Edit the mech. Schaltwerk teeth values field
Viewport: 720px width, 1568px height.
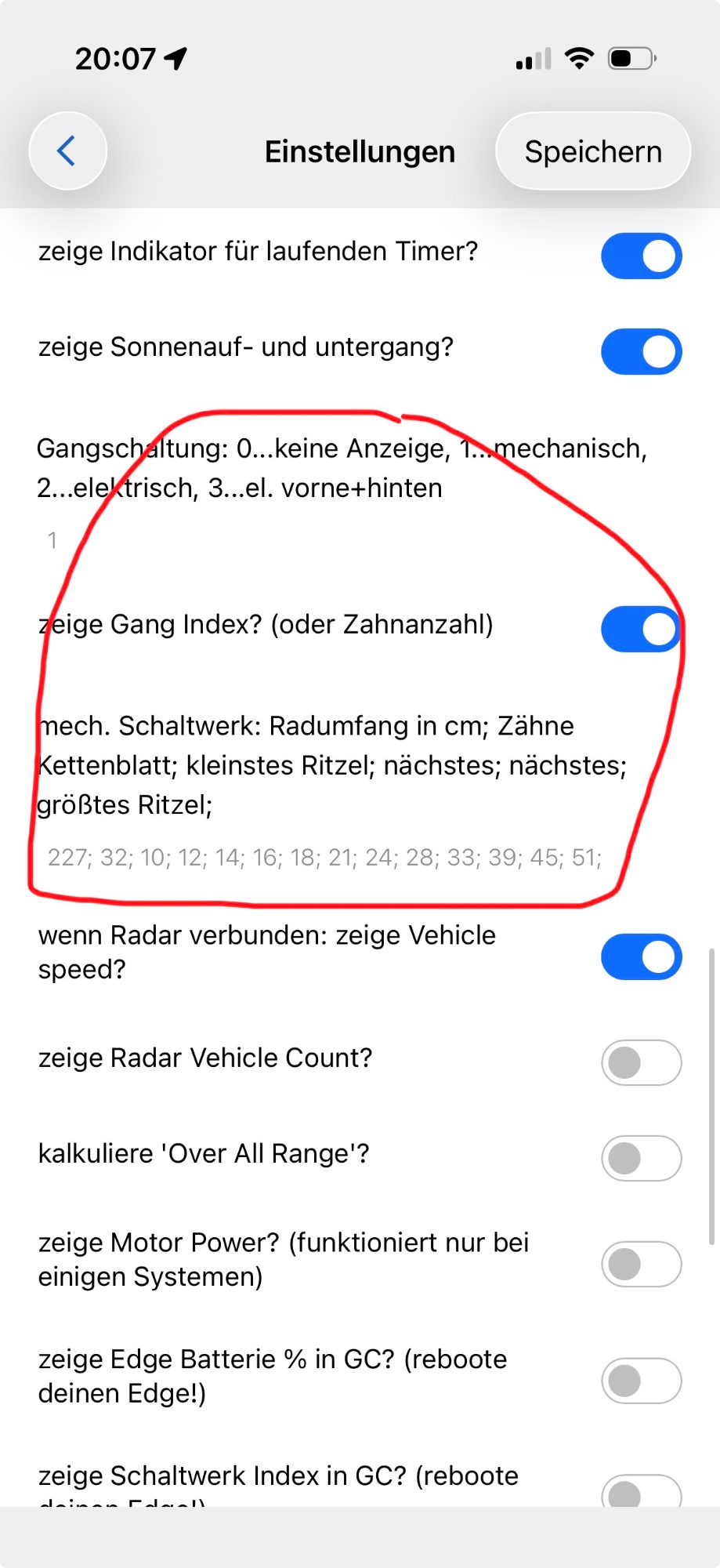click(x=324, y=857)
